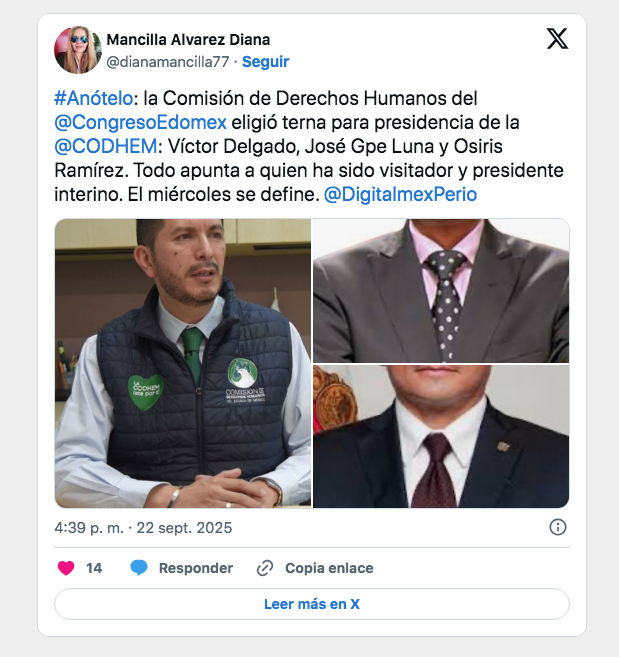Like the tweet with the heart
The height and width of the screenshot is (657, 619).
click(66, 568)
